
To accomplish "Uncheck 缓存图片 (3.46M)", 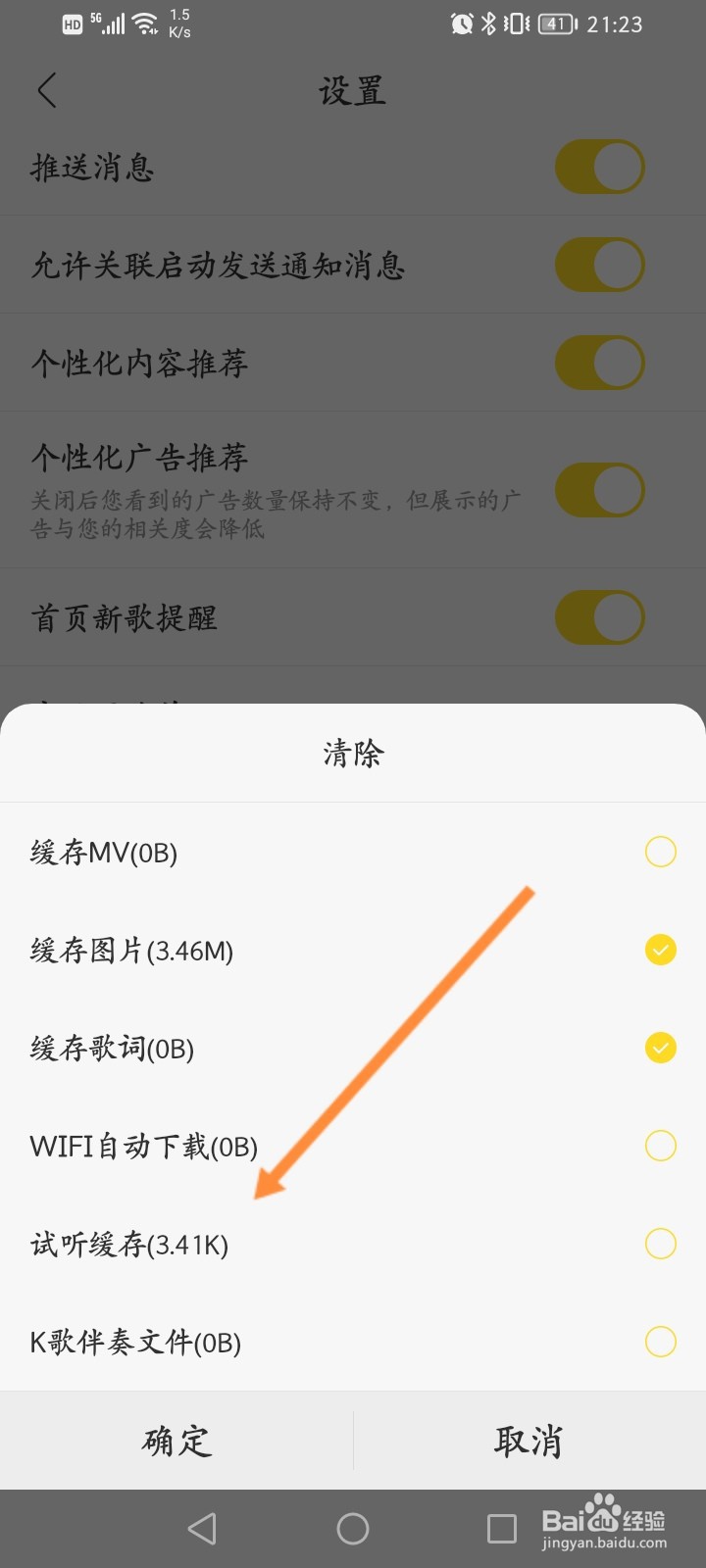I will coord(660,950).
